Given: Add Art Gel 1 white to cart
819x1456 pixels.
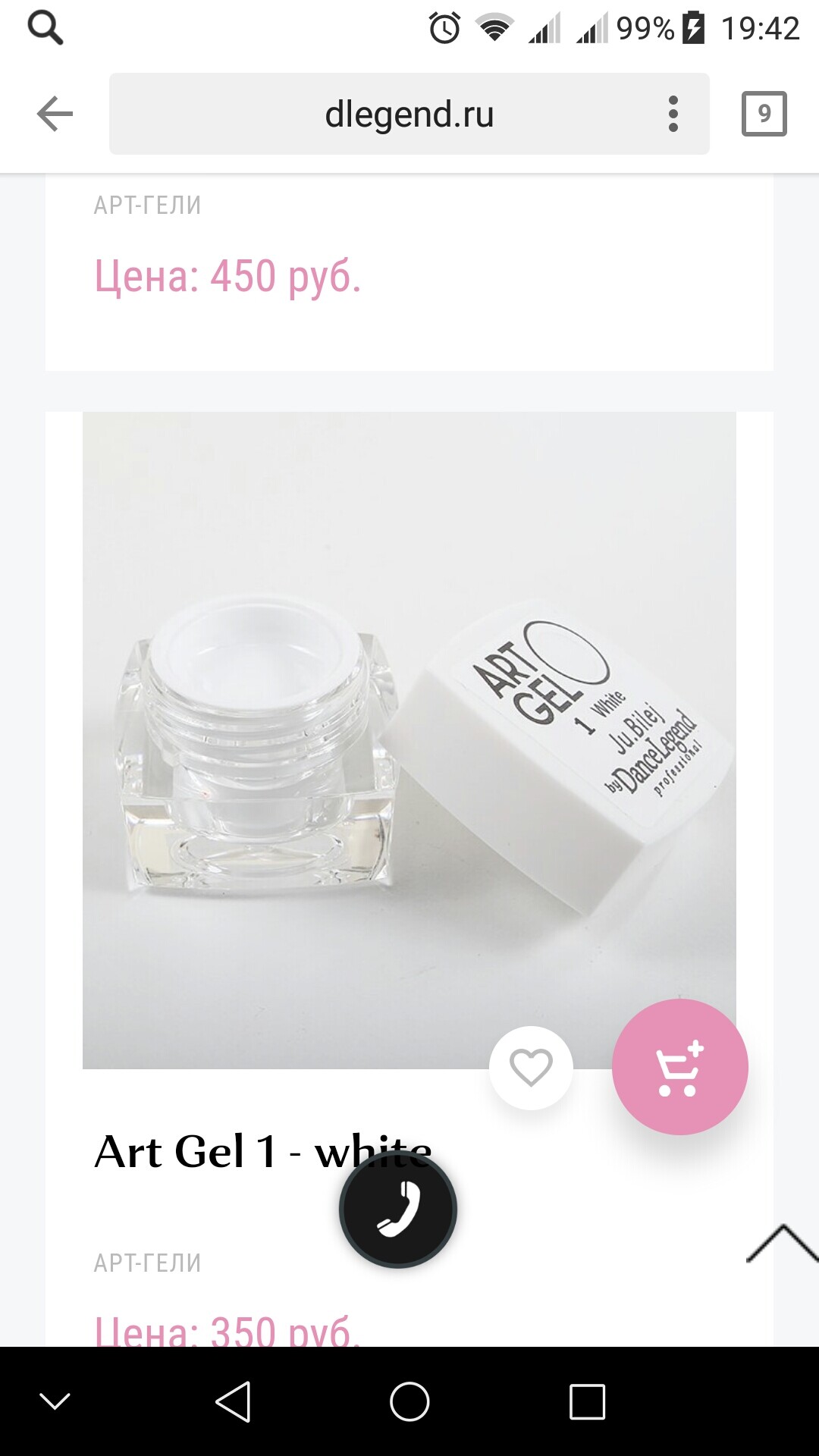Looking at the screenshot, I should [679, 1068].
